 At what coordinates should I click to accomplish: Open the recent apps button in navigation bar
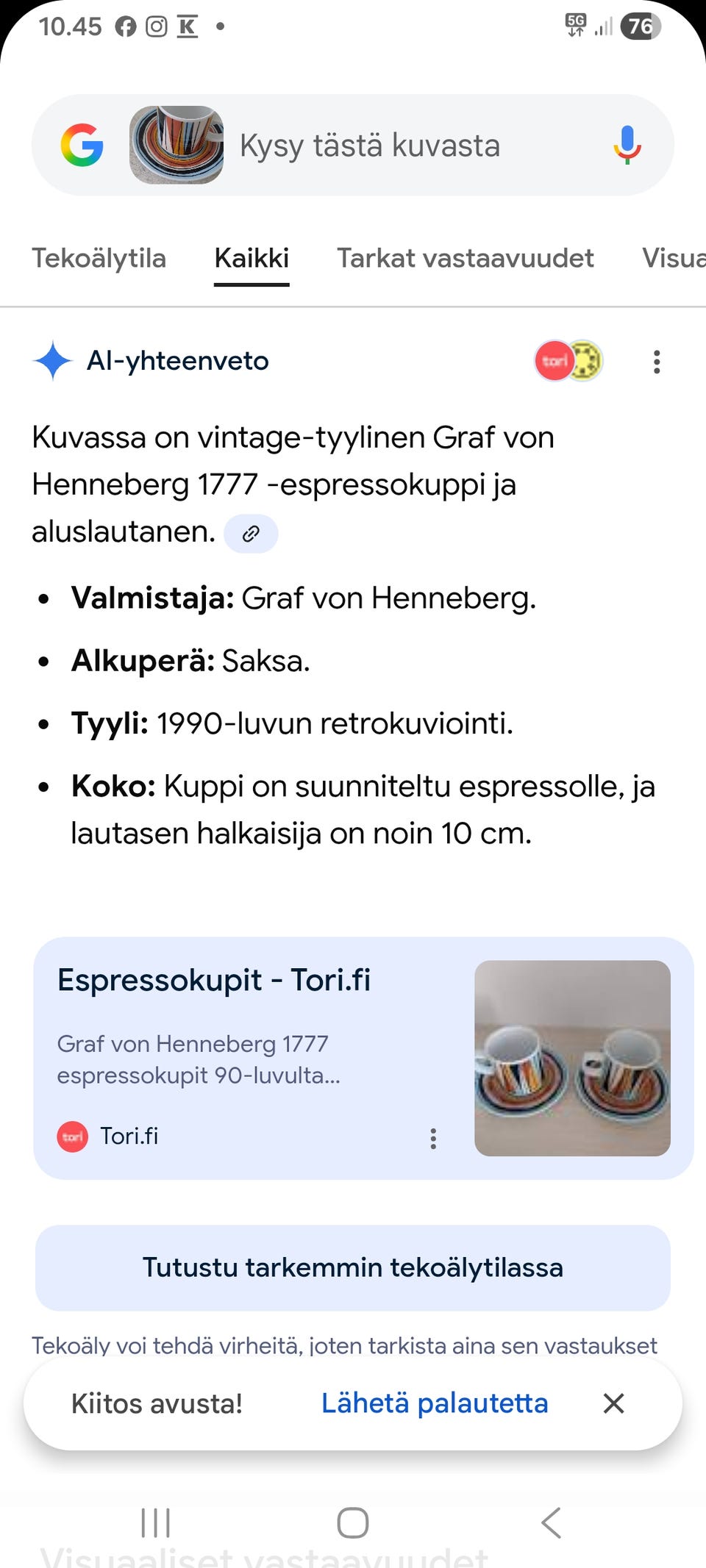point(155,1523)
